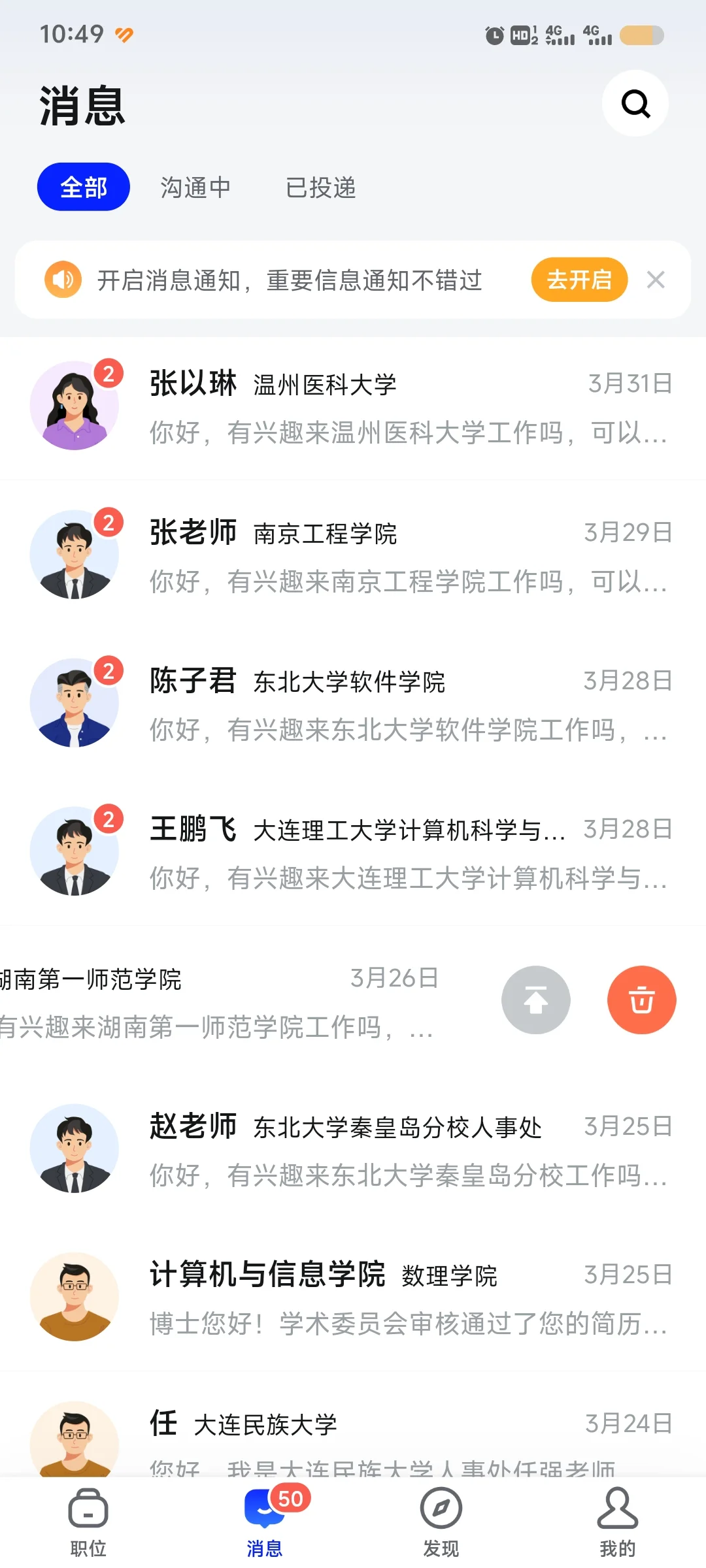Select the 消息 tab in bottom navigation
The height and width of the screenshot is (1568, 706).
coord(265,1522)
